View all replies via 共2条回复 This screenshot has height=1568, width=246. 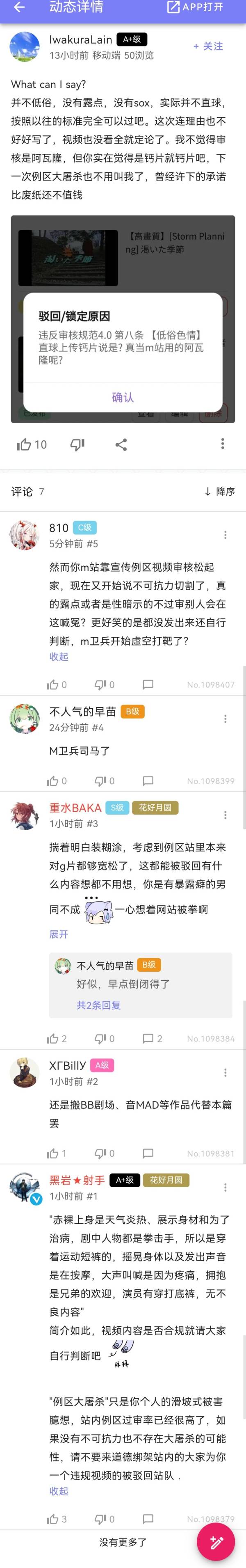(98, 1005)
